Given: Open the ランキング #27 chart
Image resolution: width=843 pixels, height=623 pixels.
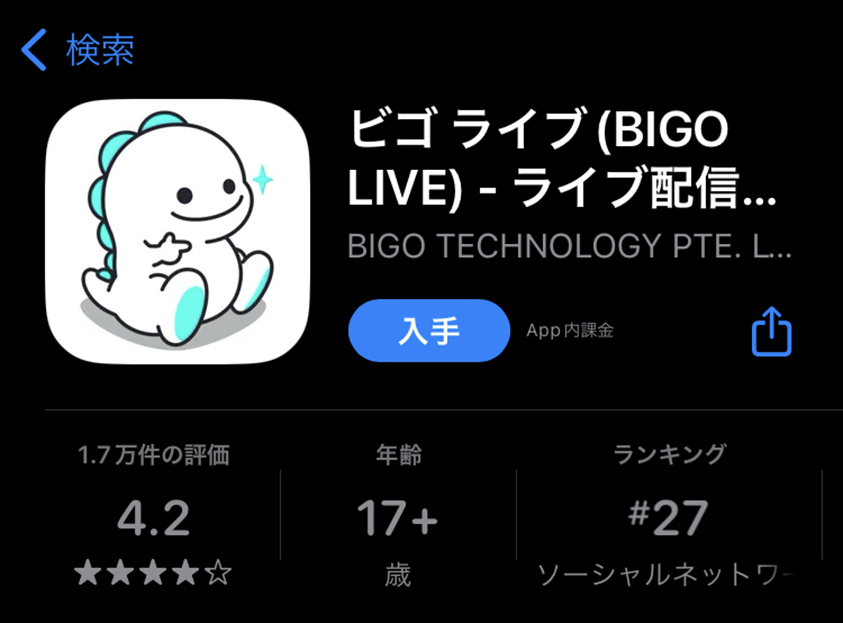Looking at the screenshot, I should pos(668,516).
